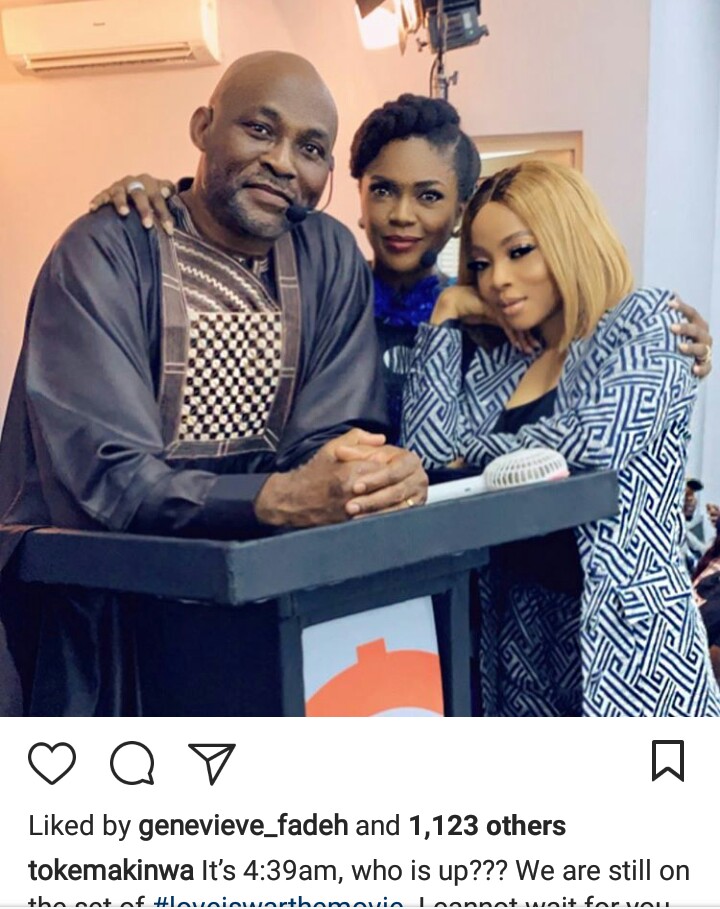
Task: Open genevieve_fadeh's profile from the likes line
Action: (x=243, y=826)
